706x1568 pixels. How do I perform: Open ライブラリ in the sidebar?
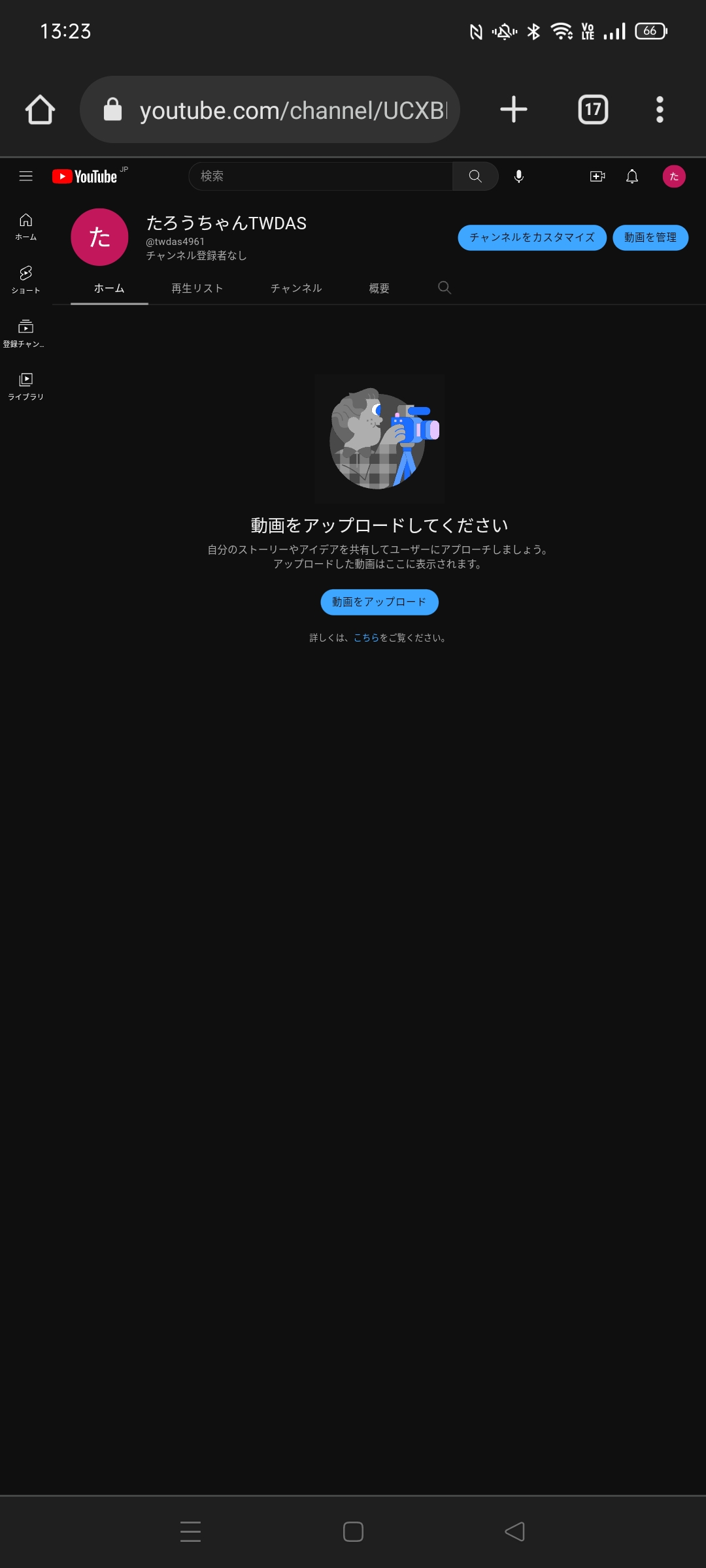coord(25,386)
